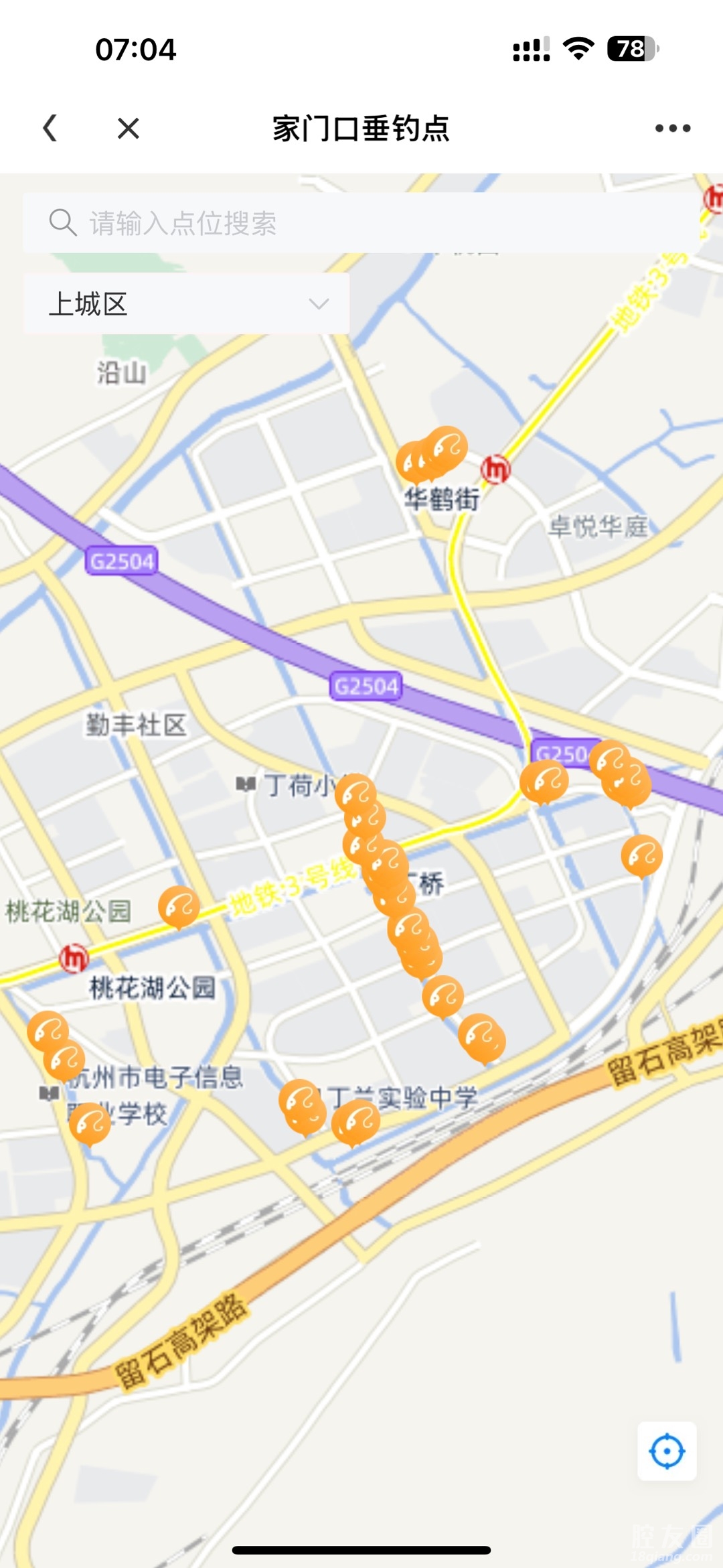Go back using the header arrow
Screen dimensions: 723x1568
[50, 128]
